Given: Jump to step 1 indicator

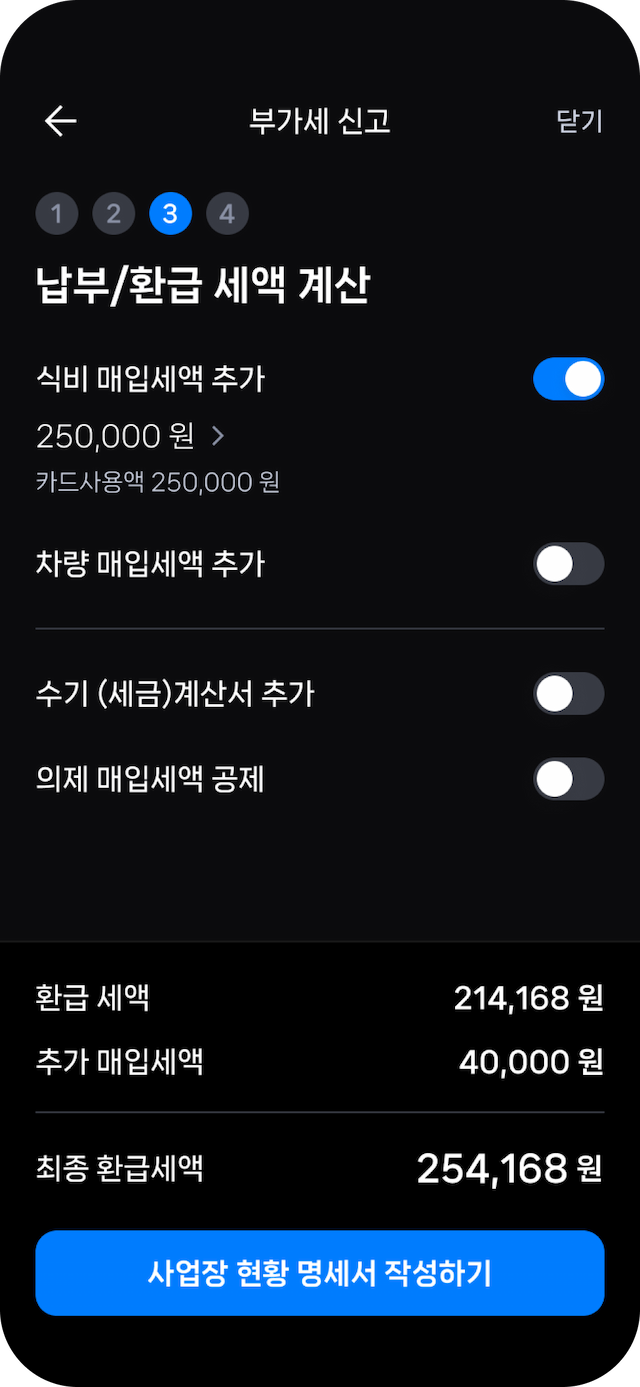Looking at the screenshot, I should coord(57,214).
